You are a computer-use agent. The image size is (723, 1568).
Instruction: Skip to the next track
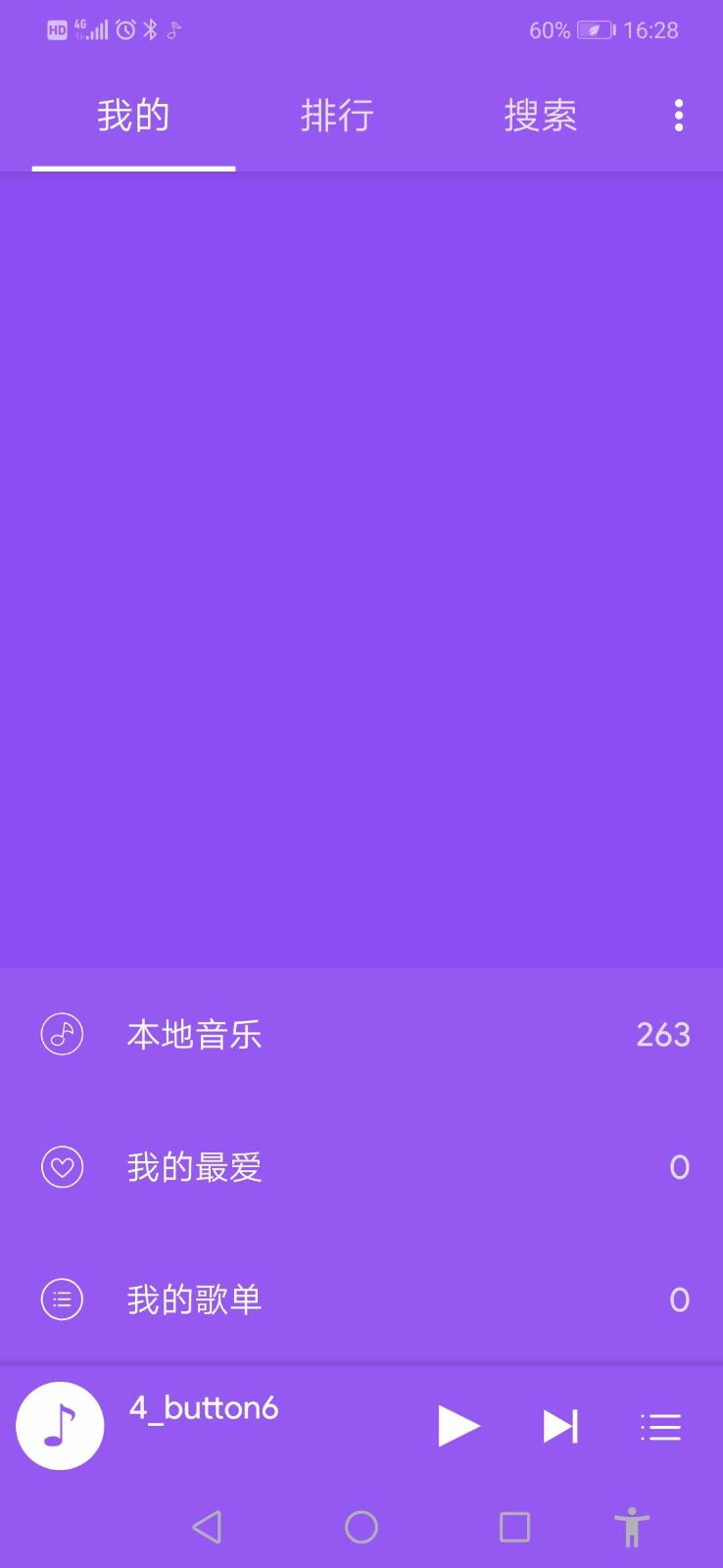(x=559, y=1427)
